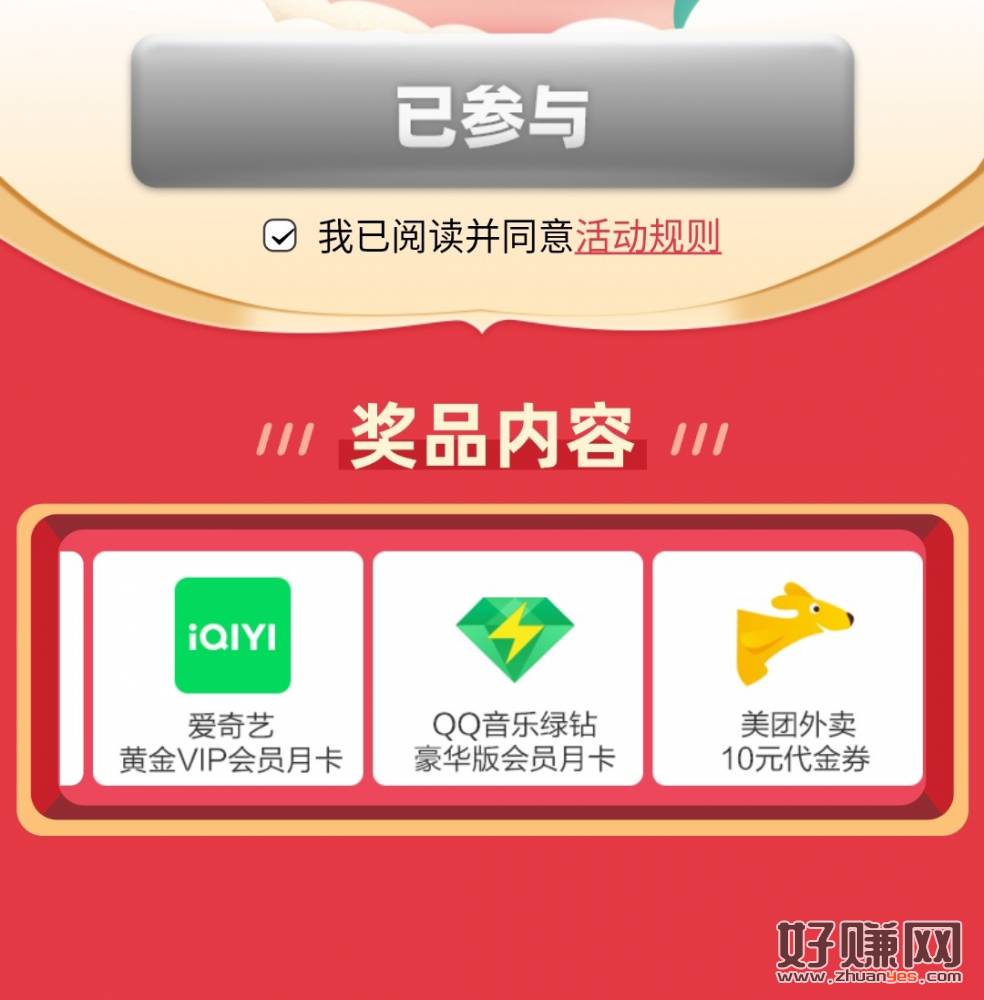
Task: Tap the 已参与 button
Action: coord(492,112)
